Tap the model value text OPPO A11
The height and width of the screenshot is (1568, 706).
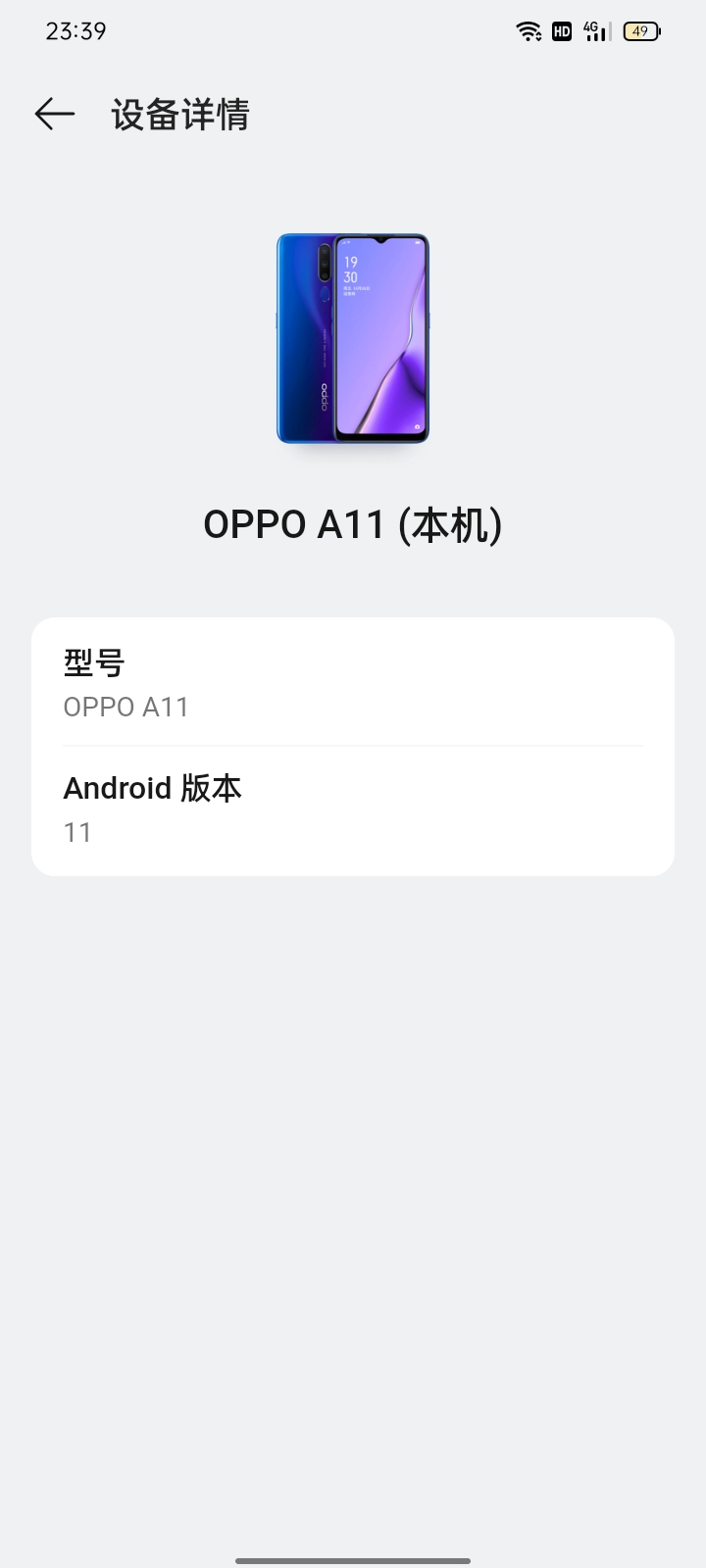(x=127, y=707)
